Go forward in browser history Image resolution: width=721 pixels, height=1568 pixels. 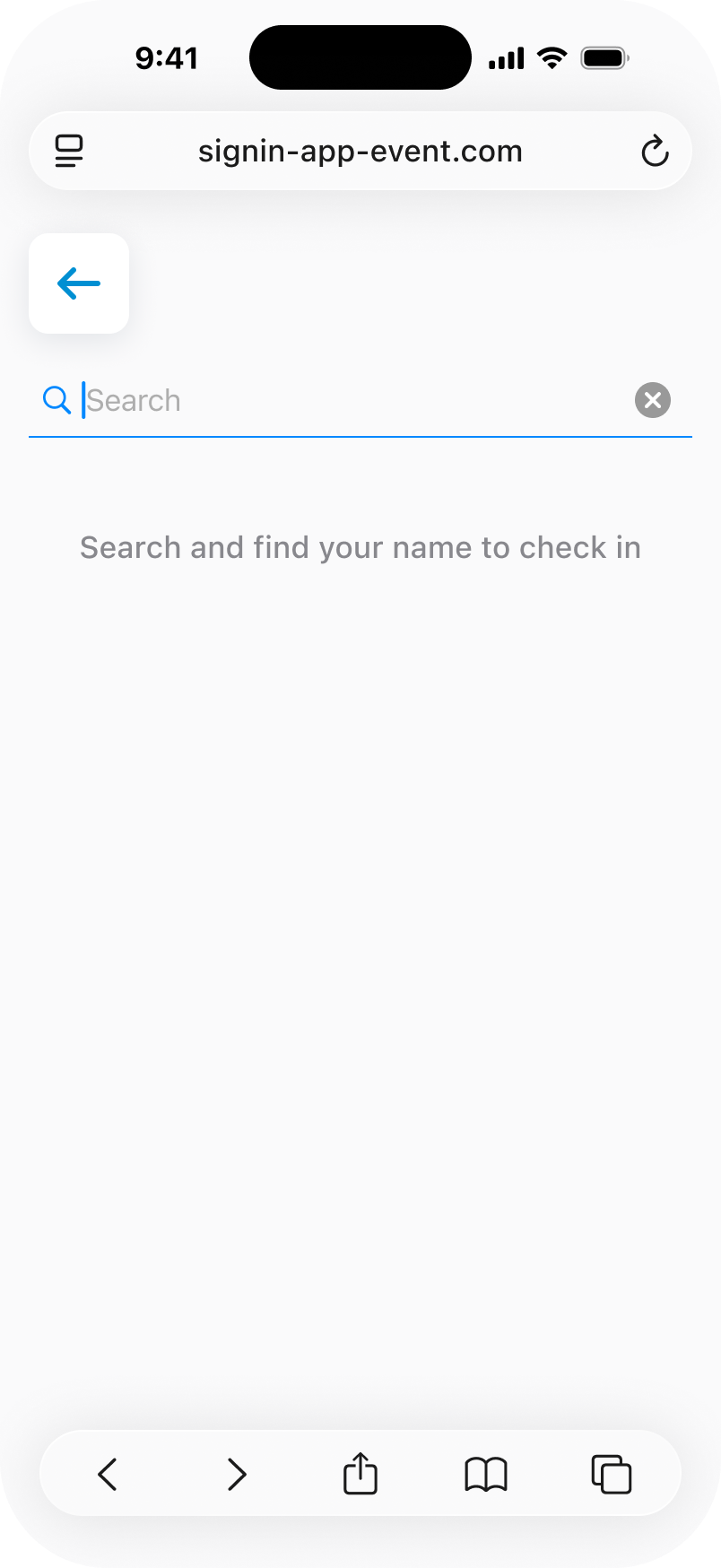(237, 1474)
